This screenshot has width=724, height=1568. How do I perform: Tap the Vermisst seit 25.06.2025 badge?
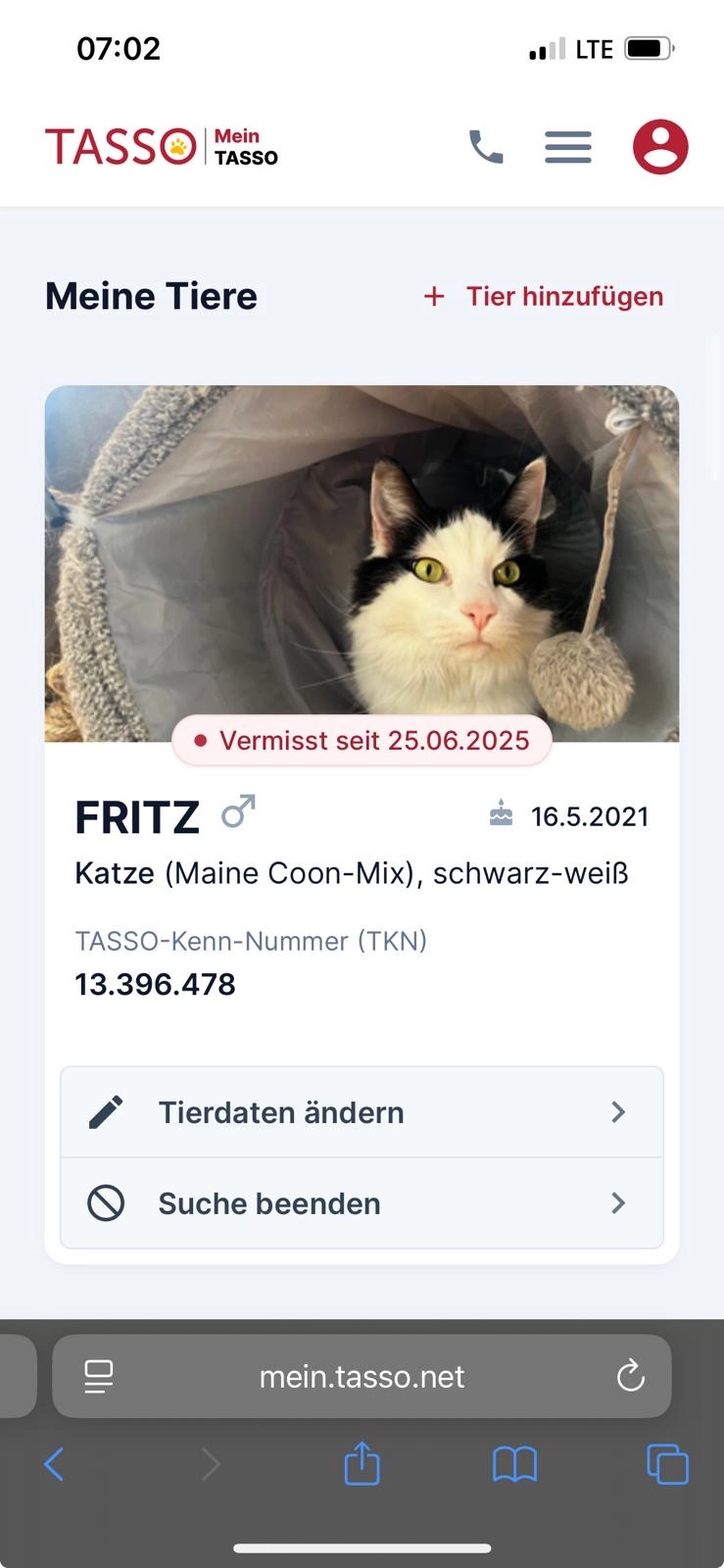(x=362, y=740)
